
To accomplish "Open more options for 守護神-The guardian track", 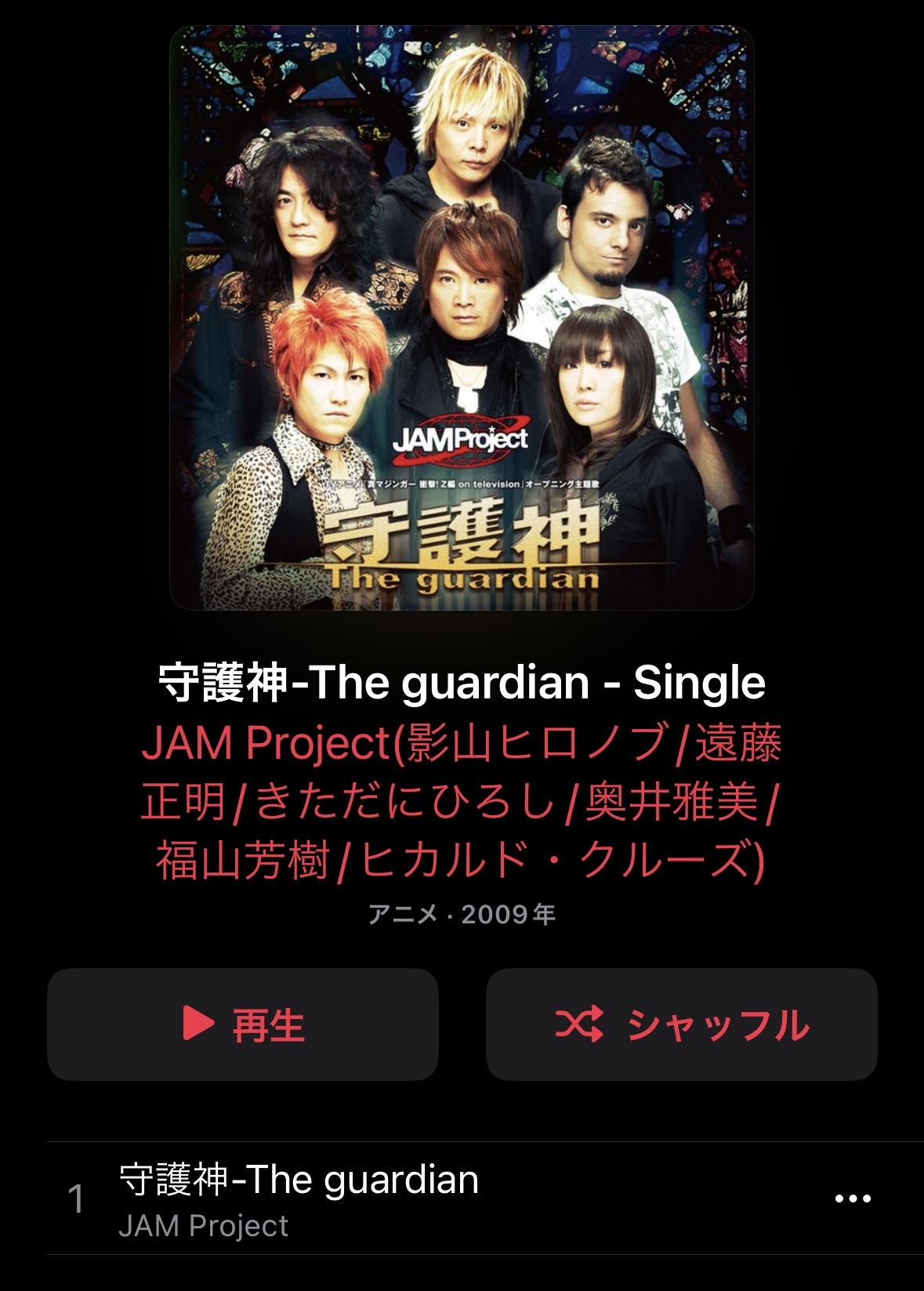I will point(853,1198).
